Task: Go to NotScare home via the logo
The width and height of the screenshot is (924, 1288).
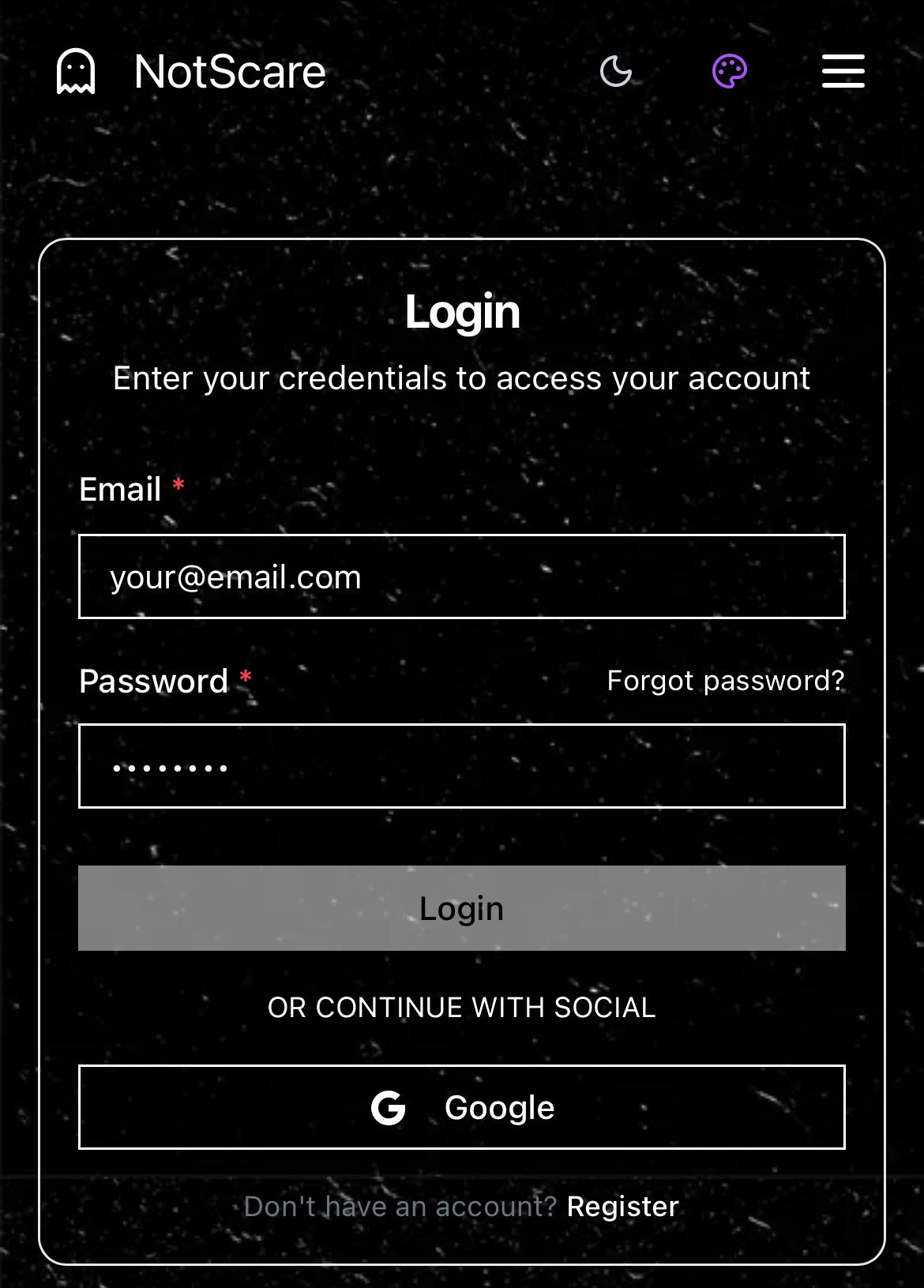Action: 191,71
